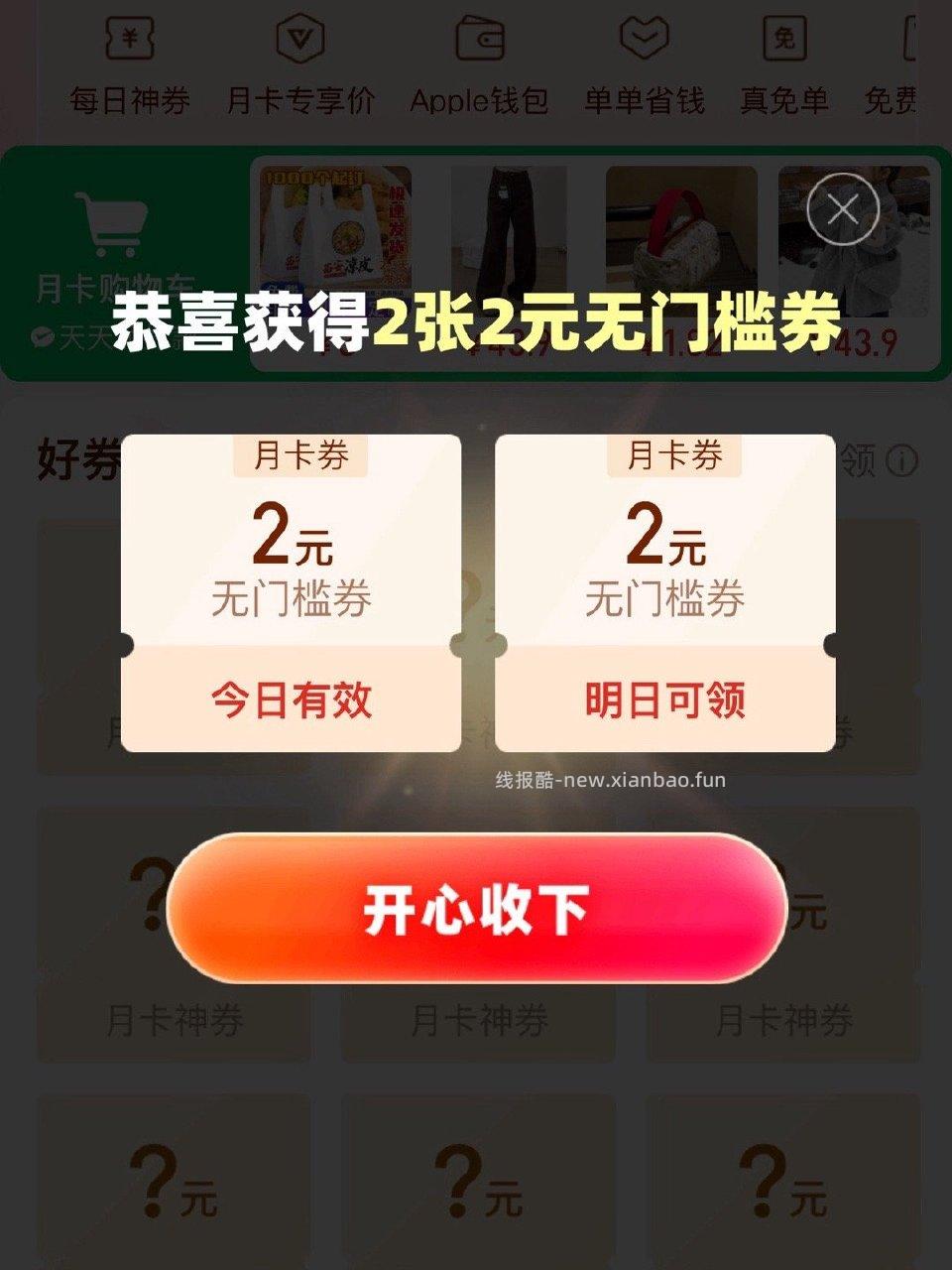Tap the info circle next to 领

coord(900,459)
